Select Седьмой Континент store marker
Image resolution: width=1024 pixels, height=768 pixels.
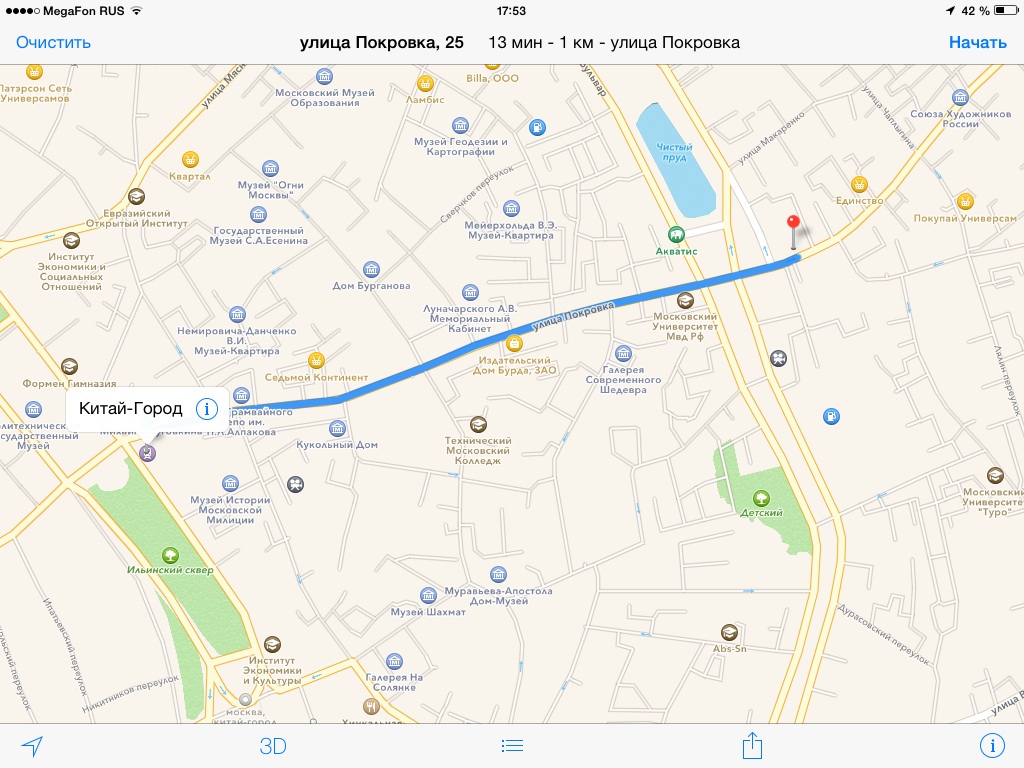(316, 360)
